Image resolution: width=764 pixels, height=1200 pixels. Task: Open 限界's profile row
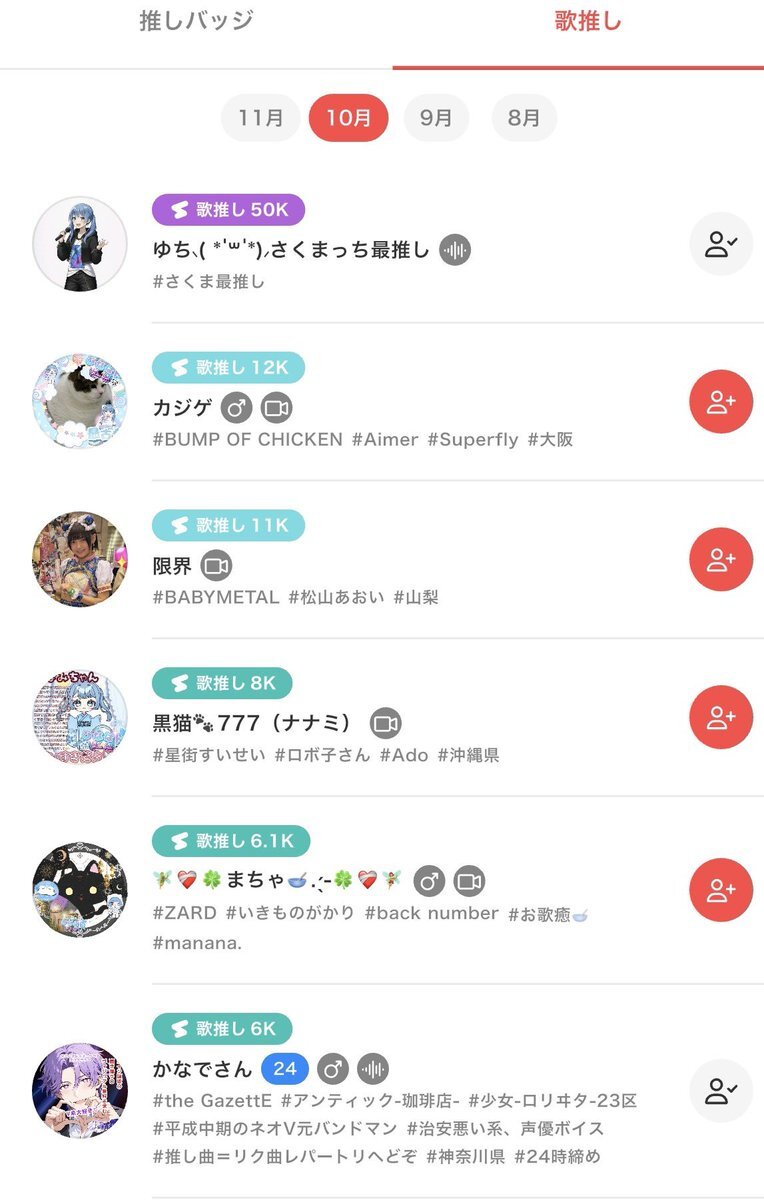click(x=171, y=566)
